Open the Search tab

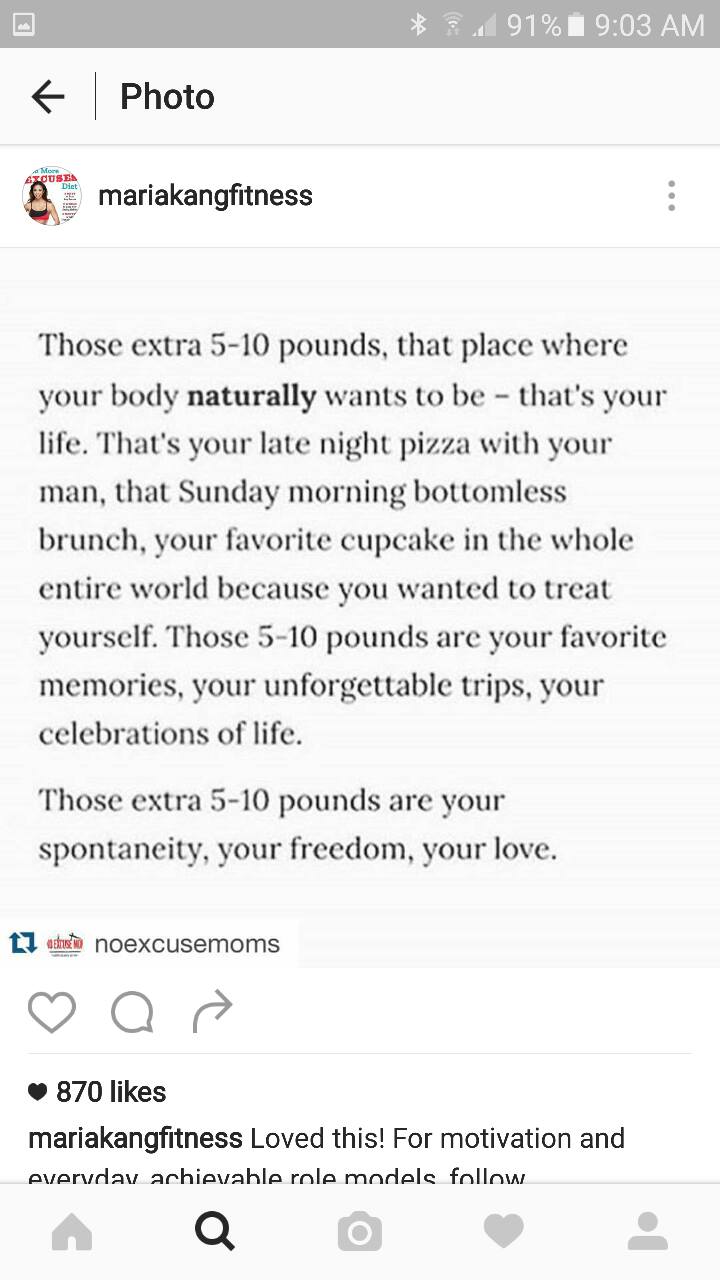pos(215,1231)
